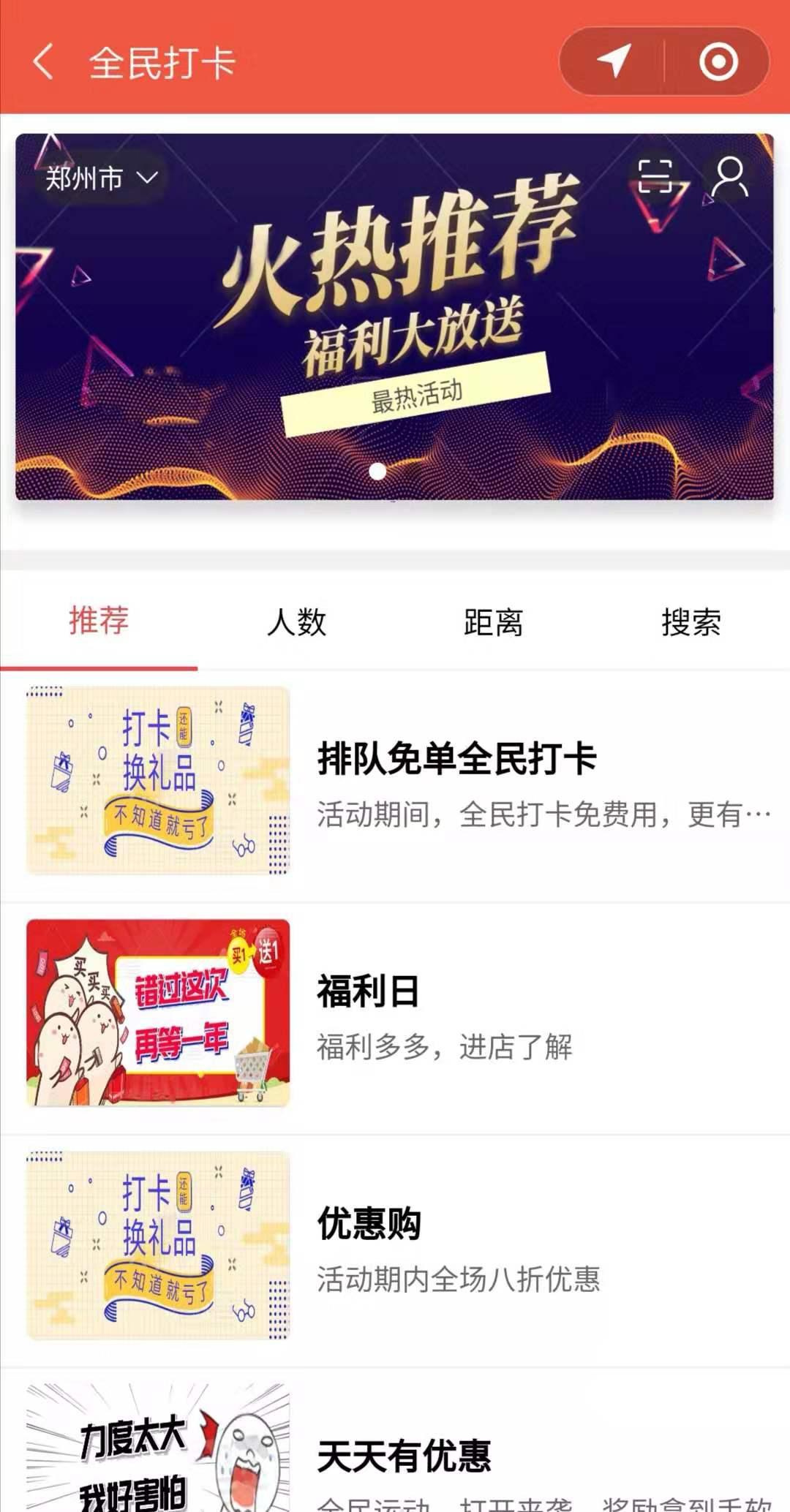
Task: Tap the circular target icon in header
Action: pyautogui.click(x=718, y=61)
